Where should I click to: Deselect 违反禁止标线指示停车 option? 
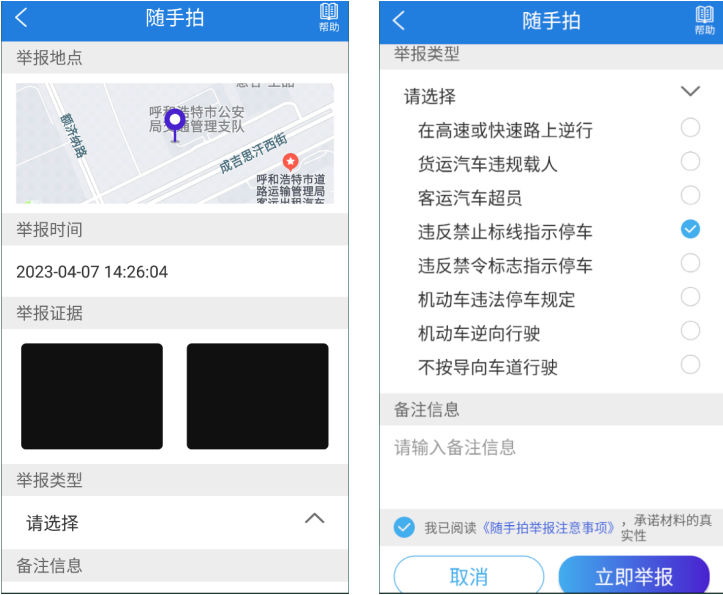tap(690, 230)
